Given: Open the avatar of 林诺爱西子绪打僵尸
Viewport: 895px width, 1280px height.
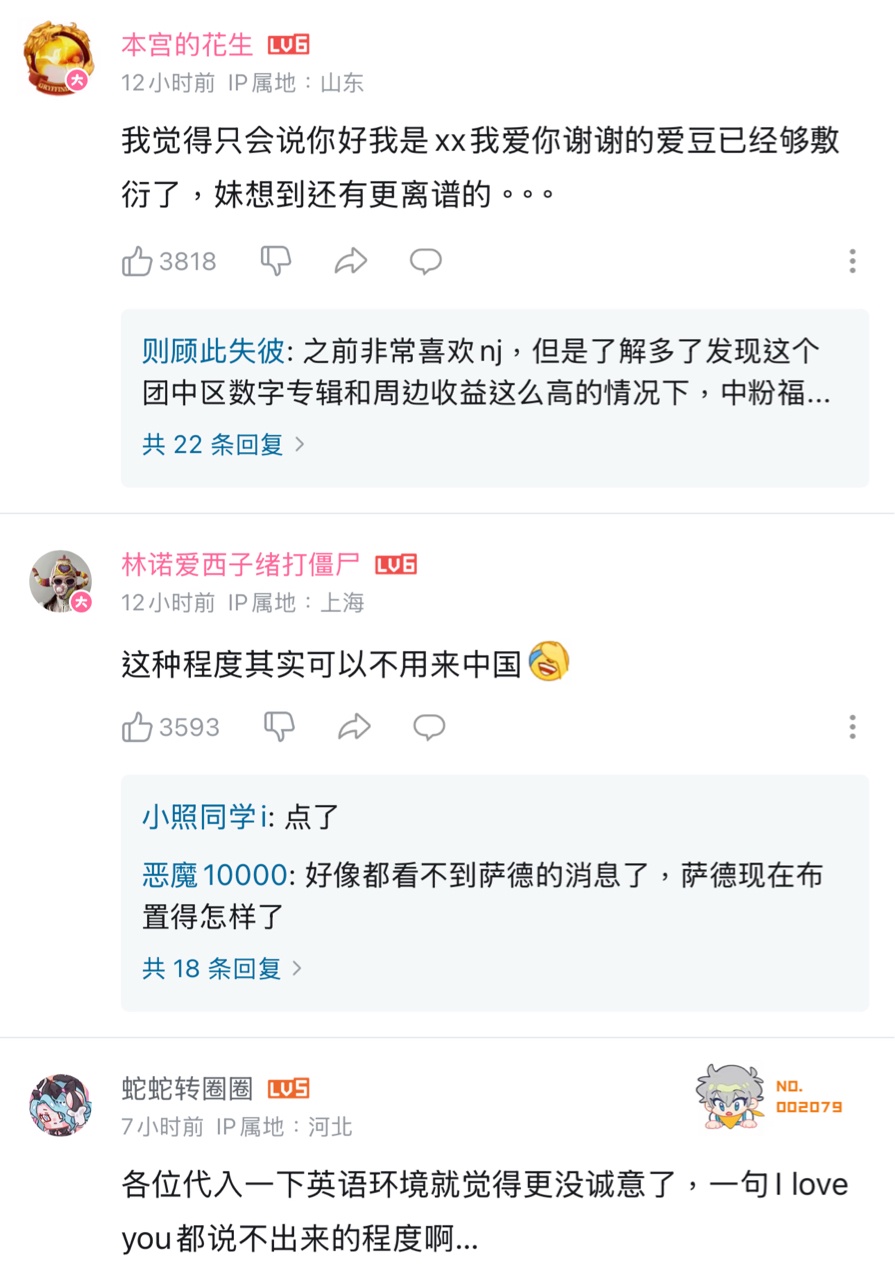Looking at the screenshot, I should pos(60,581).
